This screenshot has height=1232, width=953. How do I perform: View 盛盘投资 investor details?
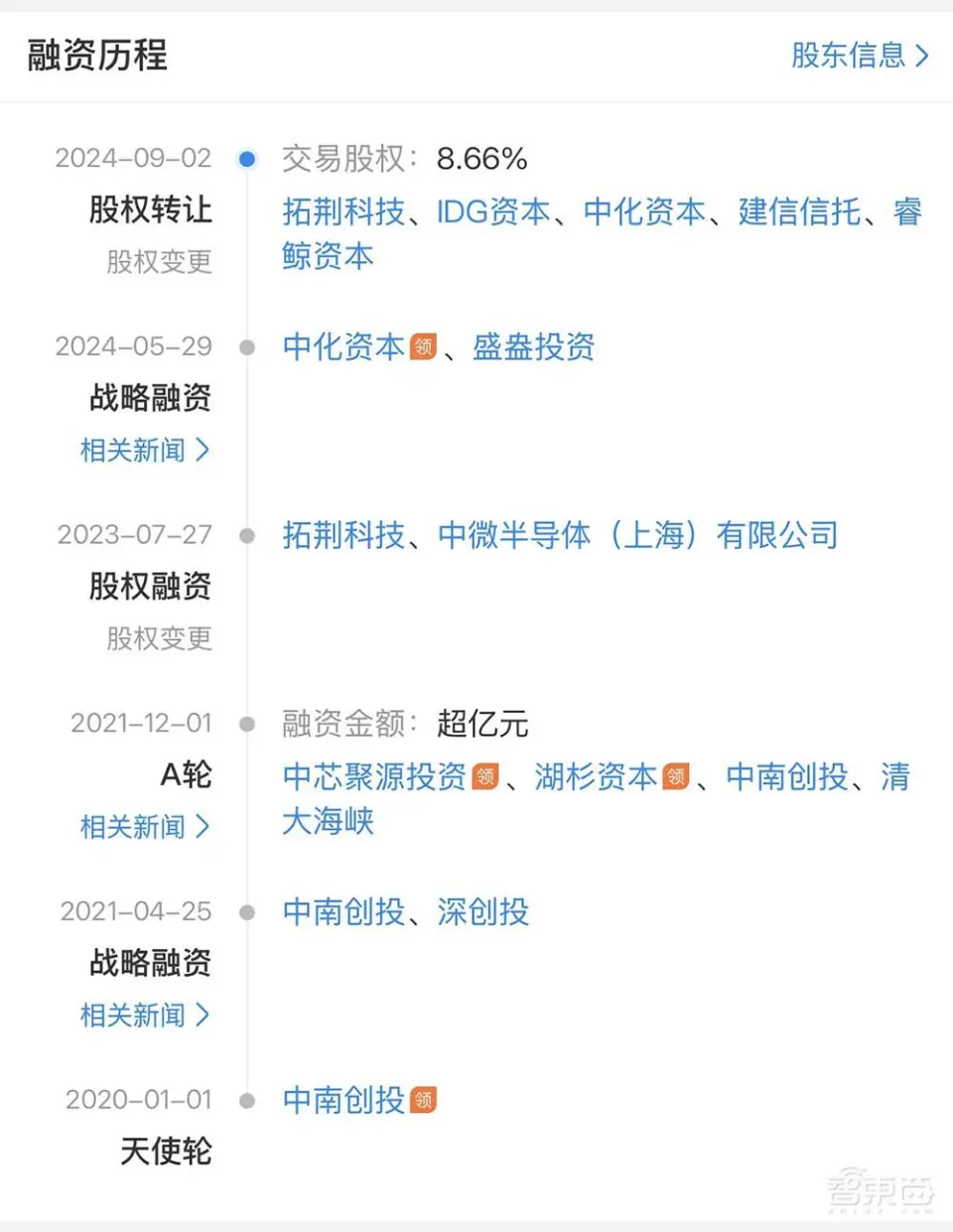point(533,346)
